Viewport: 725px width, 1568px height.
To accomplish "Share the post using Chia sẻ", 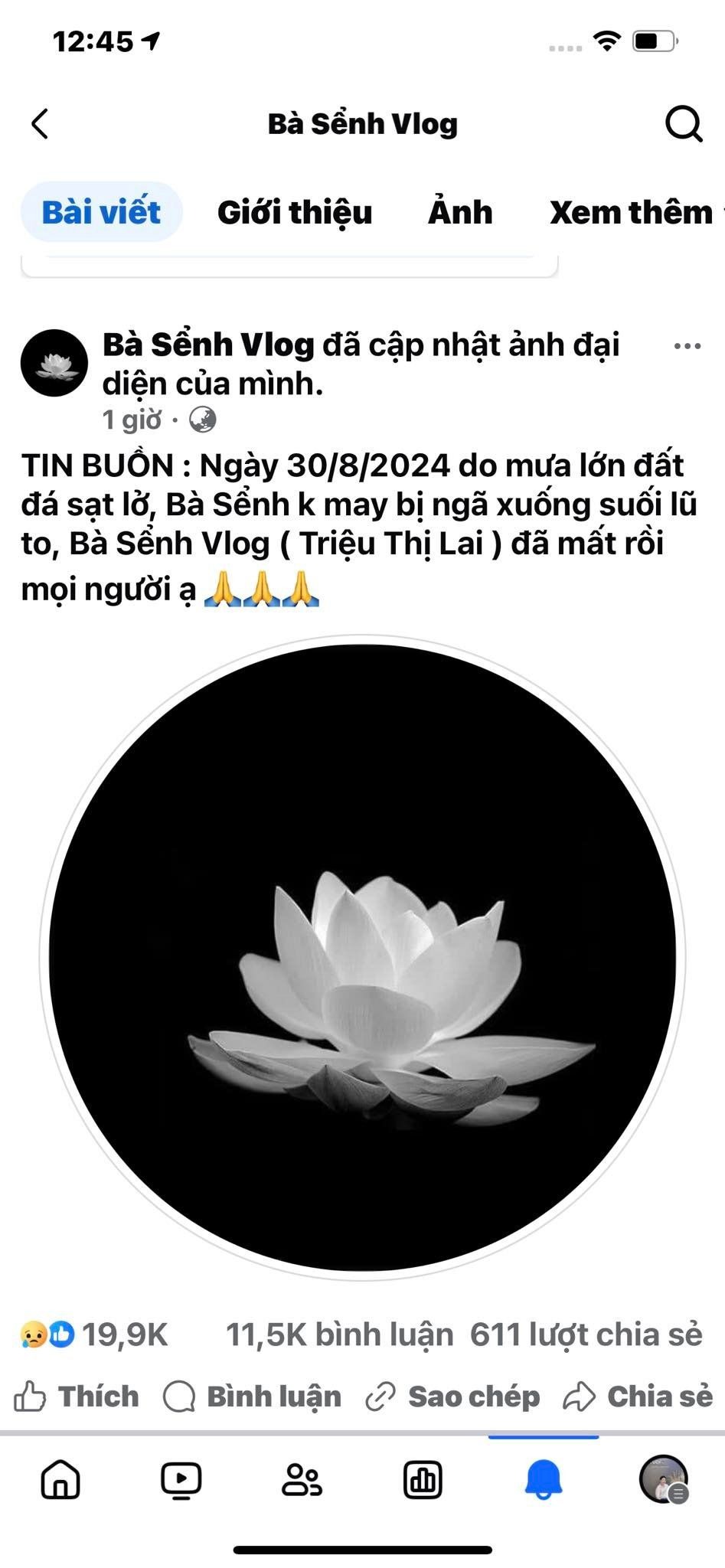I will click(x=638, y=1396).
